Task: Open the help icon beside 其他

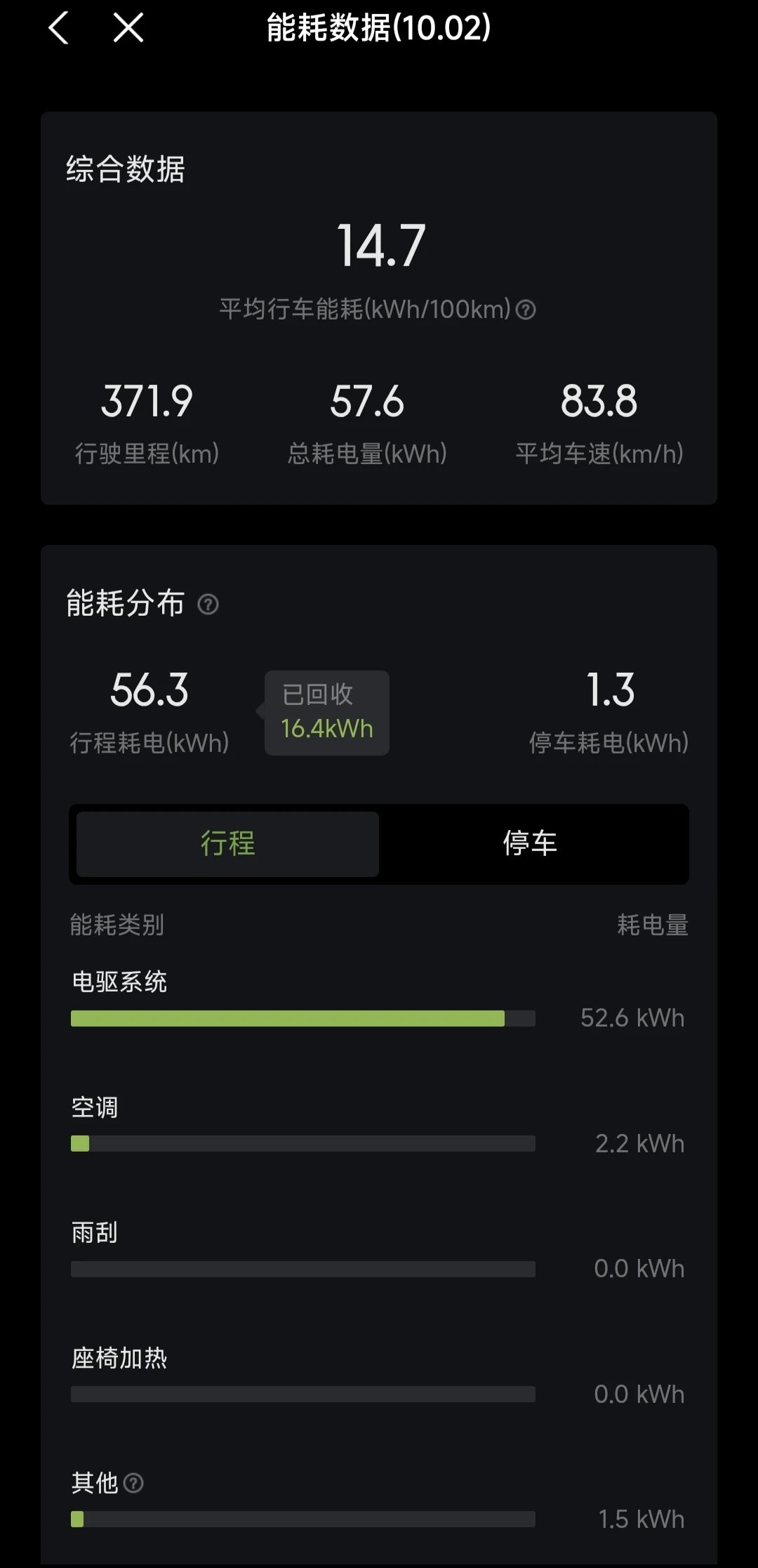Action: pyautogui.click(x=133, y=1482)
